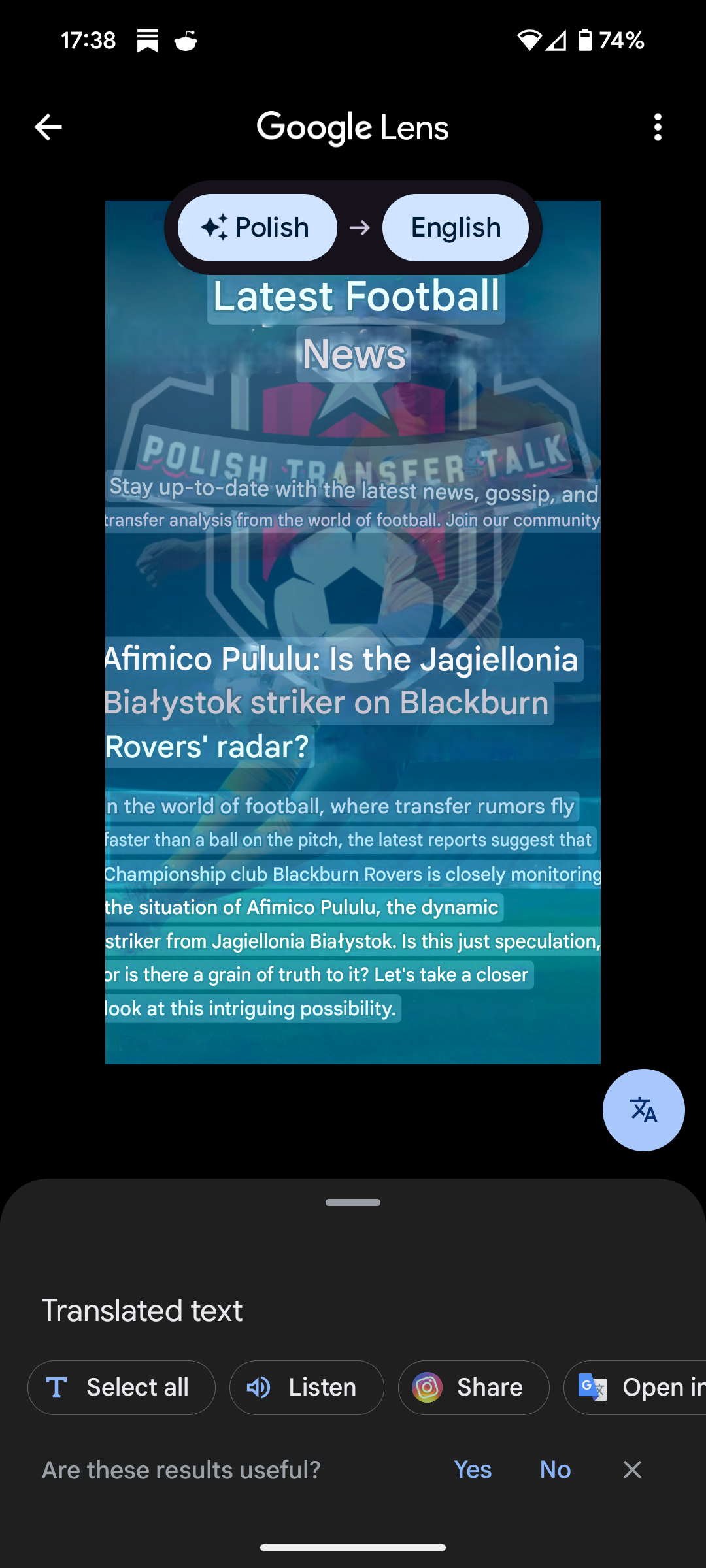Image resolution: width=706 pixels, height=1568 pixels.
Task: Change the Polish source language
Action: (258, 227)
